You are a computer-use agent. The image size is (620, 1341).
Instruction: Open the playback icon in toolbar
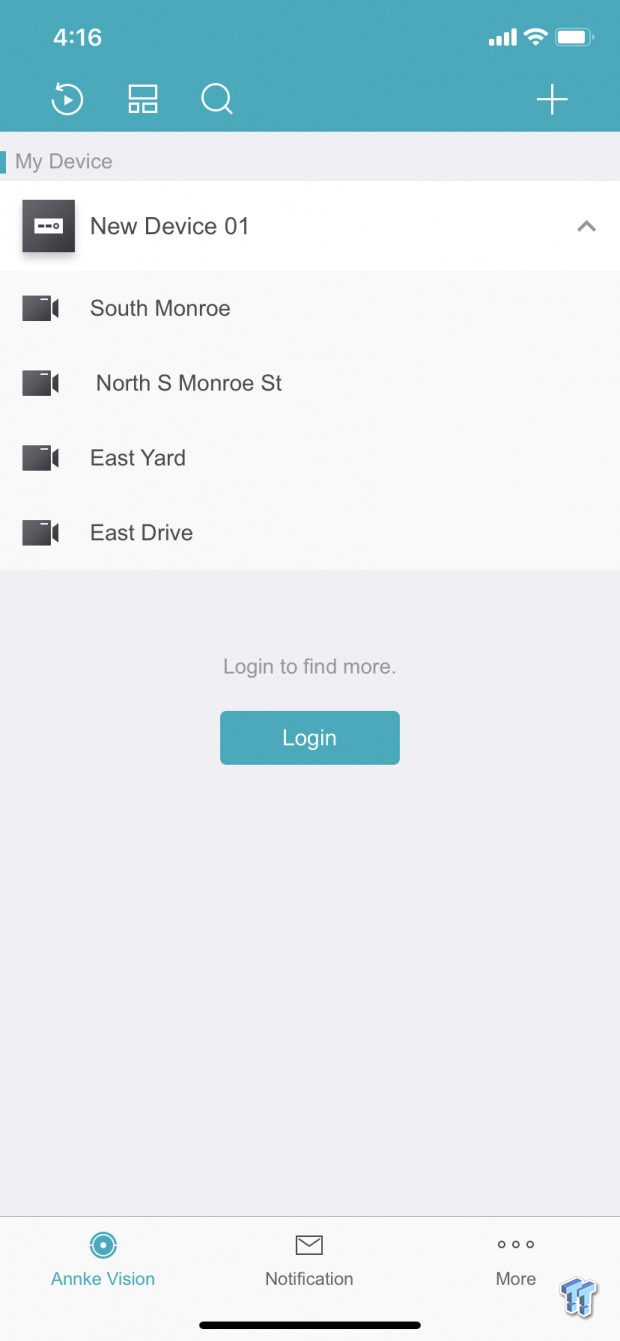pyautogui.click(x=67, y=99)
